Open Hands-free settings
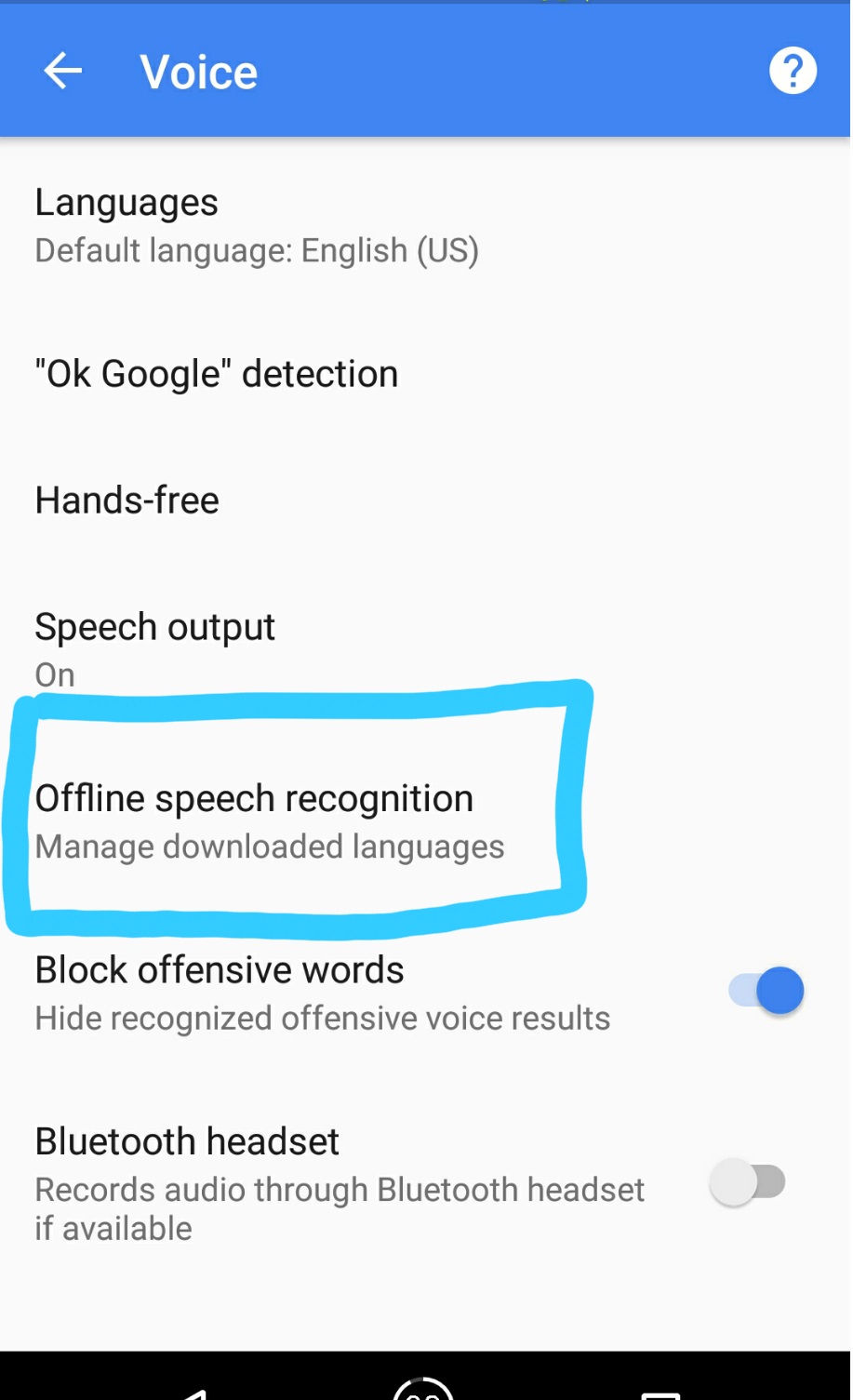Viewport: 853px width, 1400px height. (127, 500)
